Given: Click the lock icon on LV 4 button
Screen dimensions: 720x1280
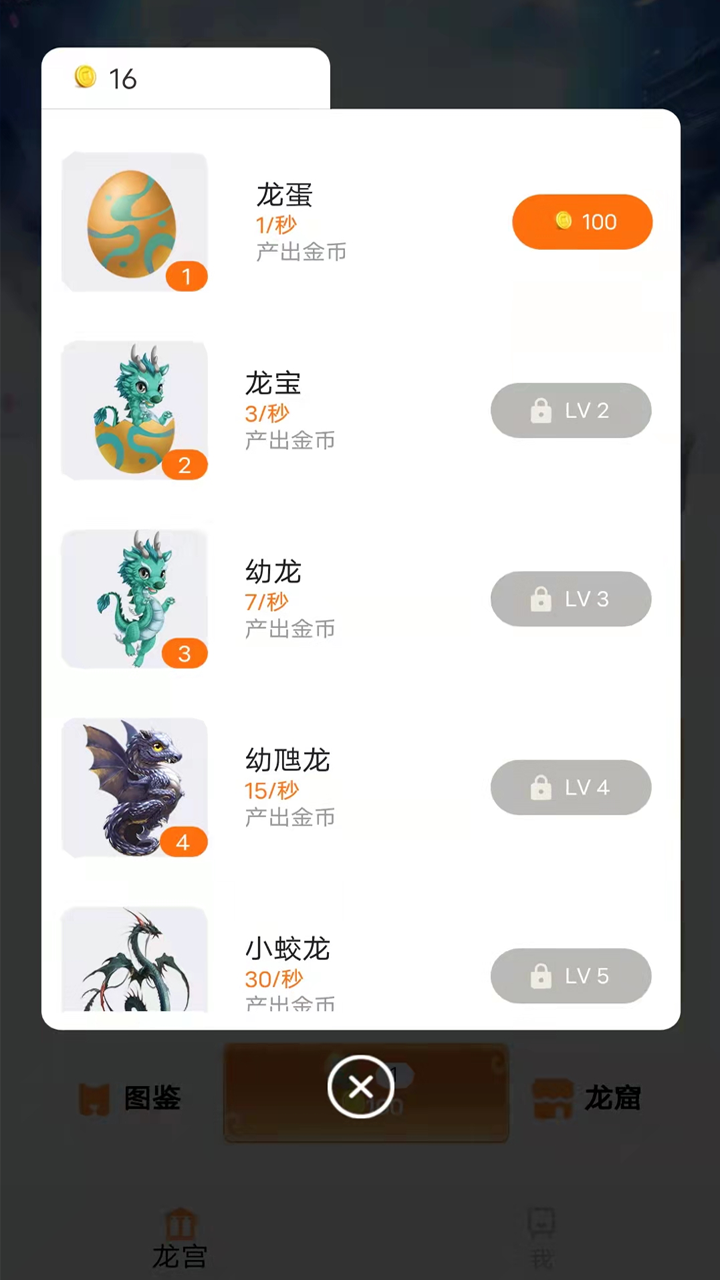Looking at the screenshot, I should [540, 788].
